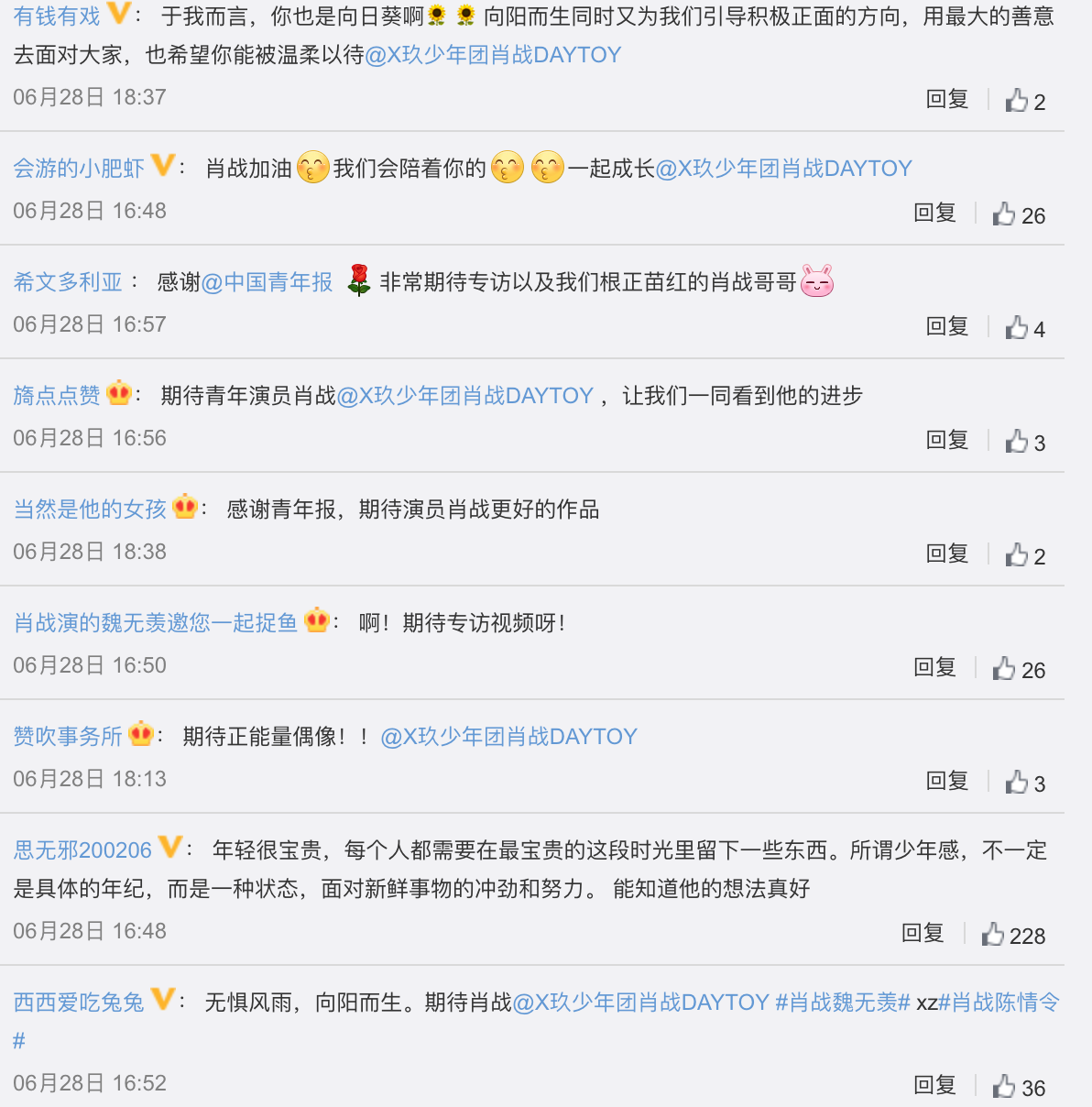This screenshot has width=1092, height=1107.
Task: Reply to 当然是他的女孩's comment
Action: [x=946, y=554]
